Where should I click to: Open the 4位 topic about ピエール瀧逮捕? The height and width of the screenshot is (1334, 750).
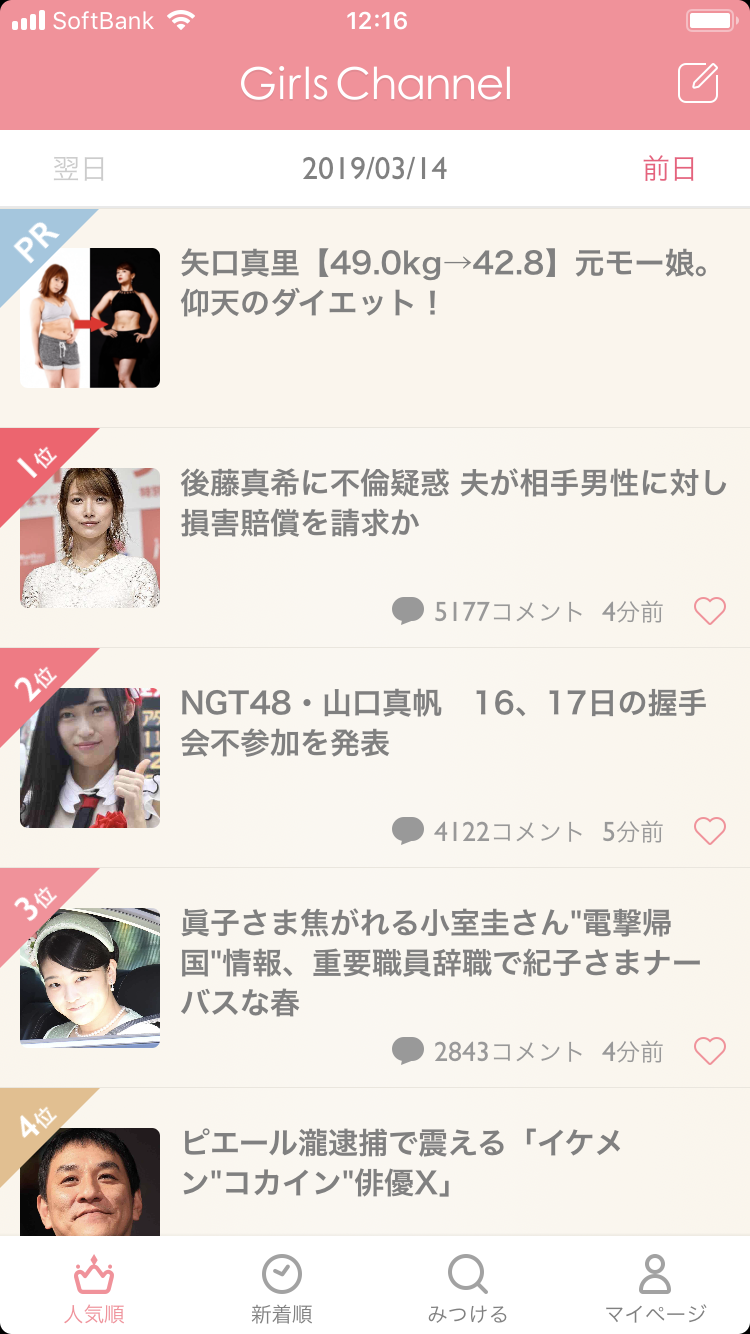coord(375,1162)
